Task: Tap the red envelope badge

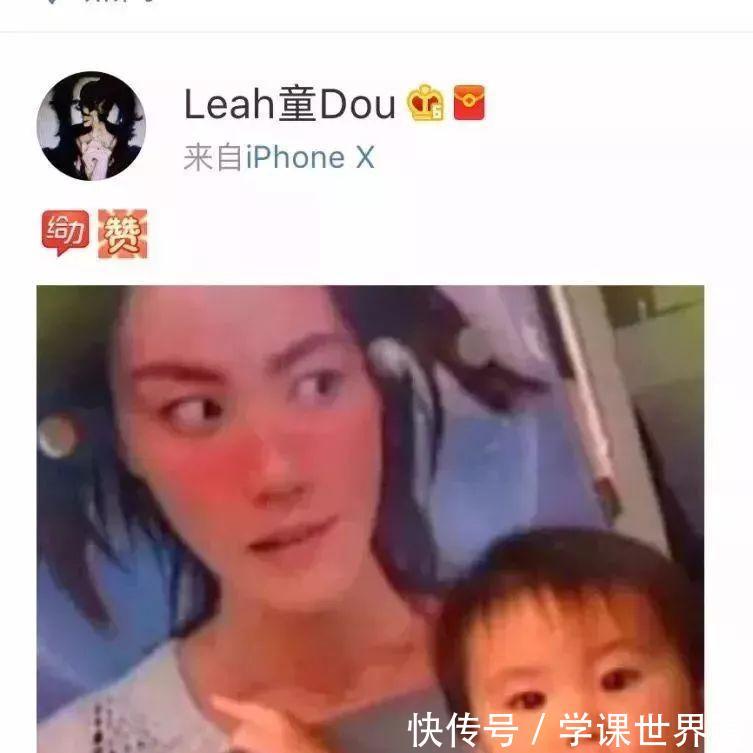Action: [x=469, y=103]
